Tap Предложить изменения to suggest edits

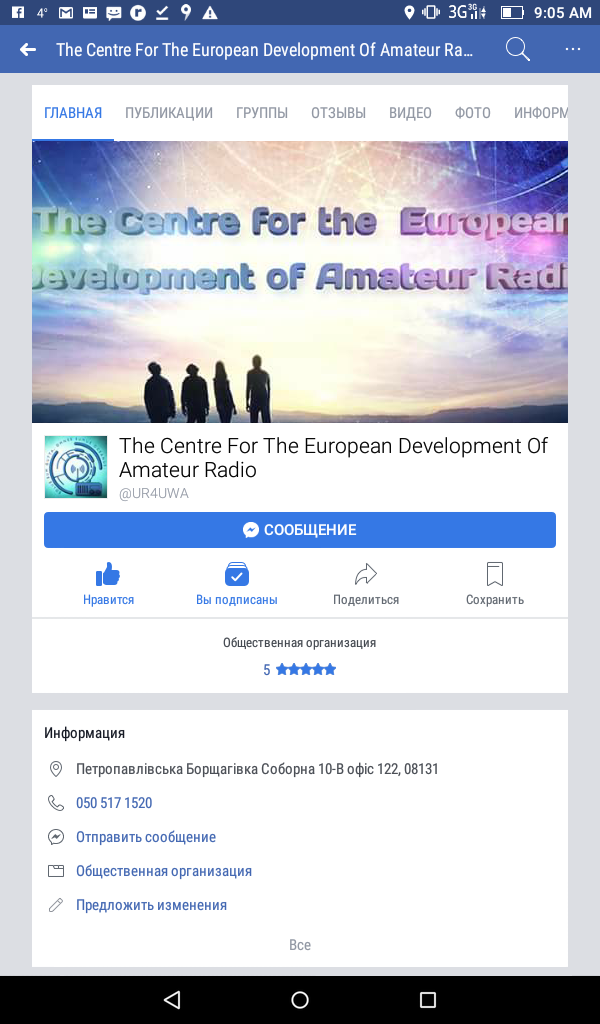tap(151, 905)
